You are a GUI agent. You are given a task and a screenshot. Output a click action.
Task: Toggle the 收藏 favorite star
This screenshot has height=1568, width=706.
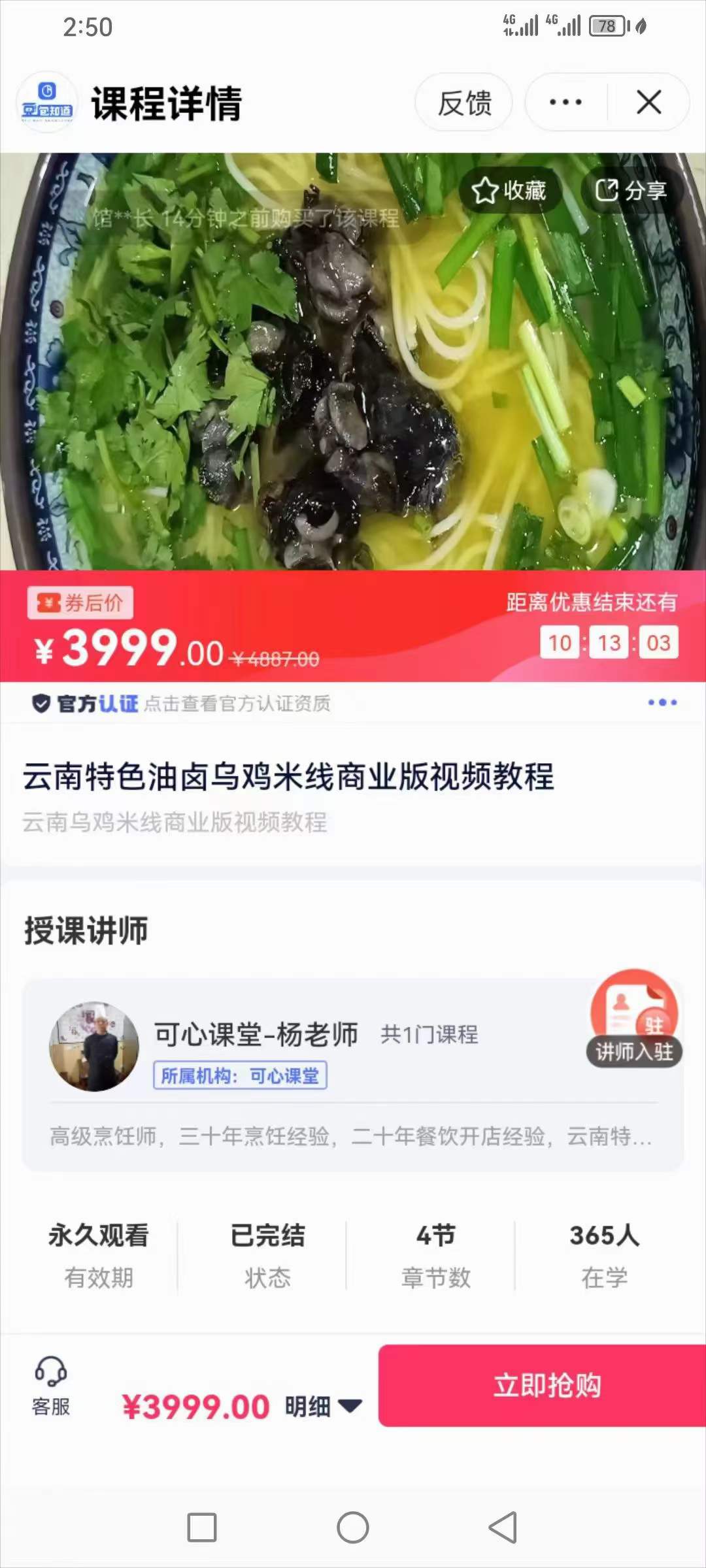click(509, 191)
